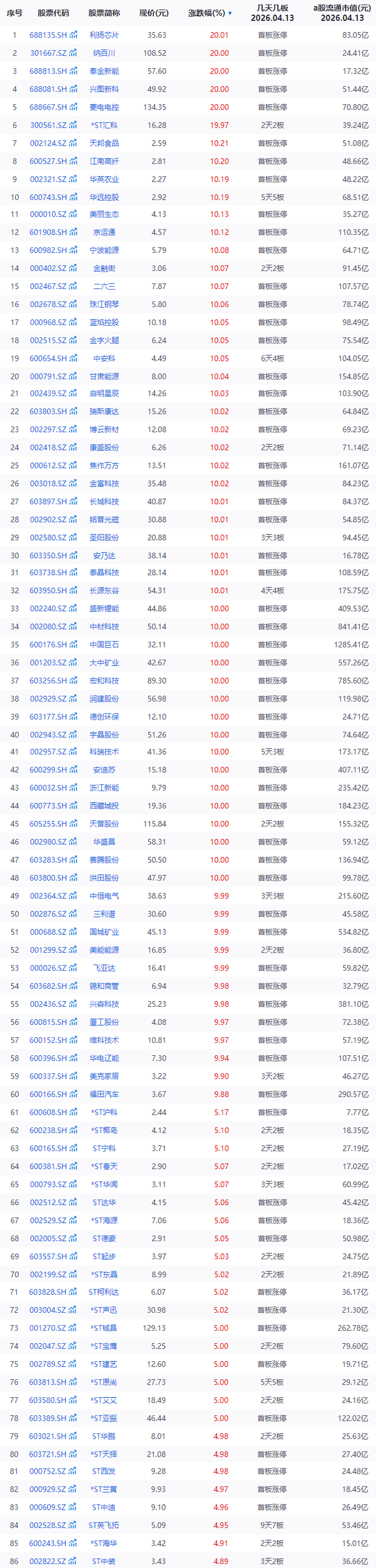Open stock code link 688135.SH

point(48,36)
